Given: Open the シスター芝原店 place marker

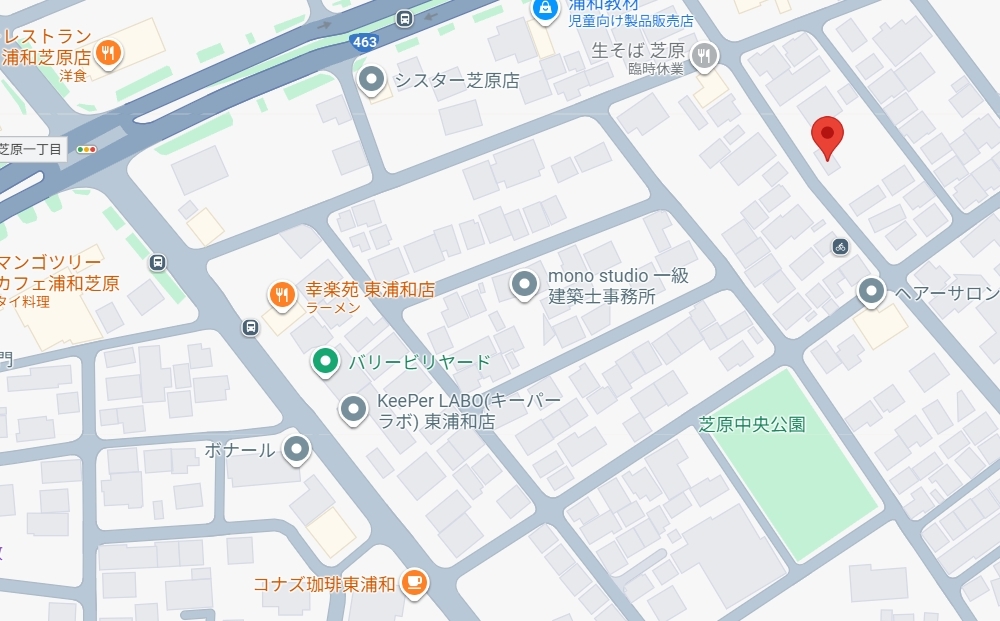Looking at the screenshot, I should coord(373,80).
